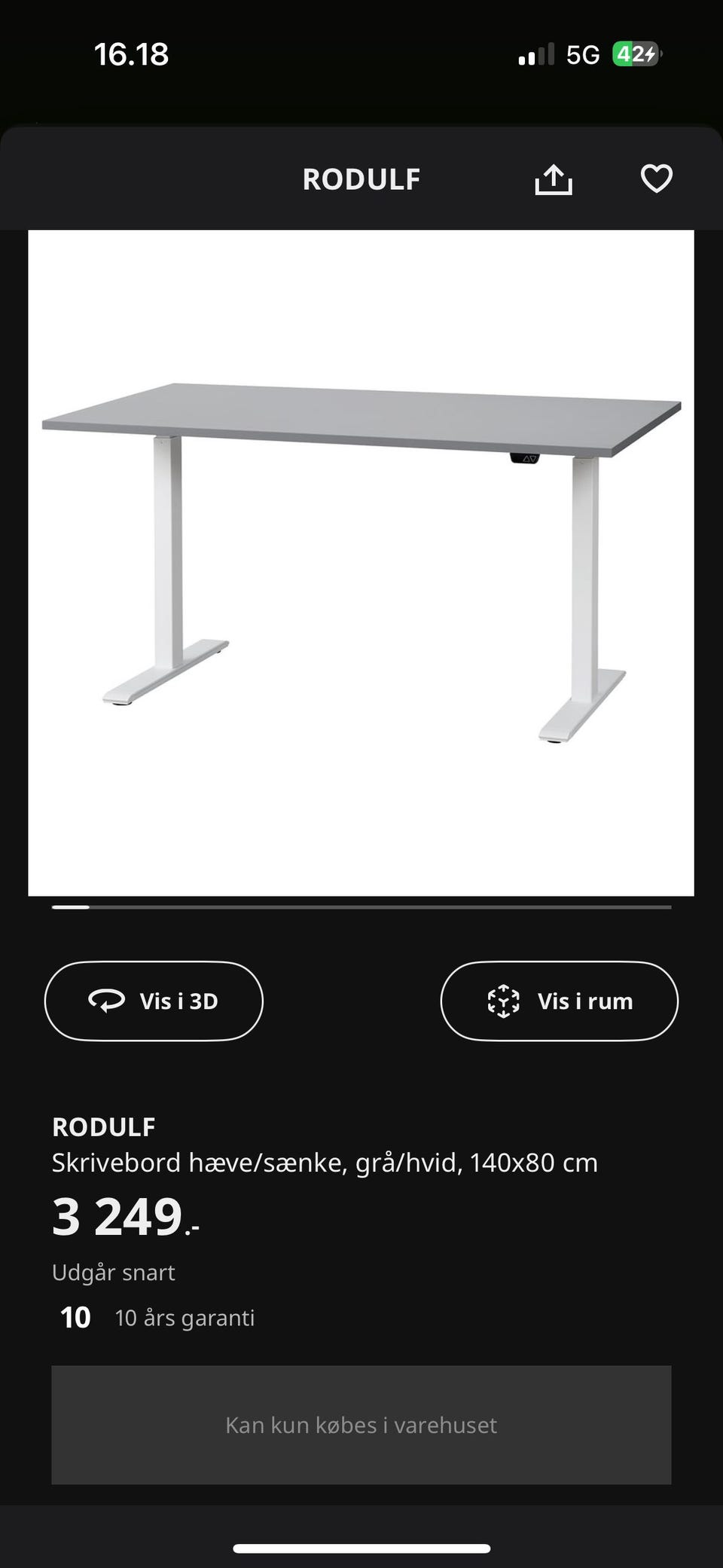Screen dimensions: 723x1568
Task: Tap the upload arrow to export the product
Action: [x=554, y=179]
